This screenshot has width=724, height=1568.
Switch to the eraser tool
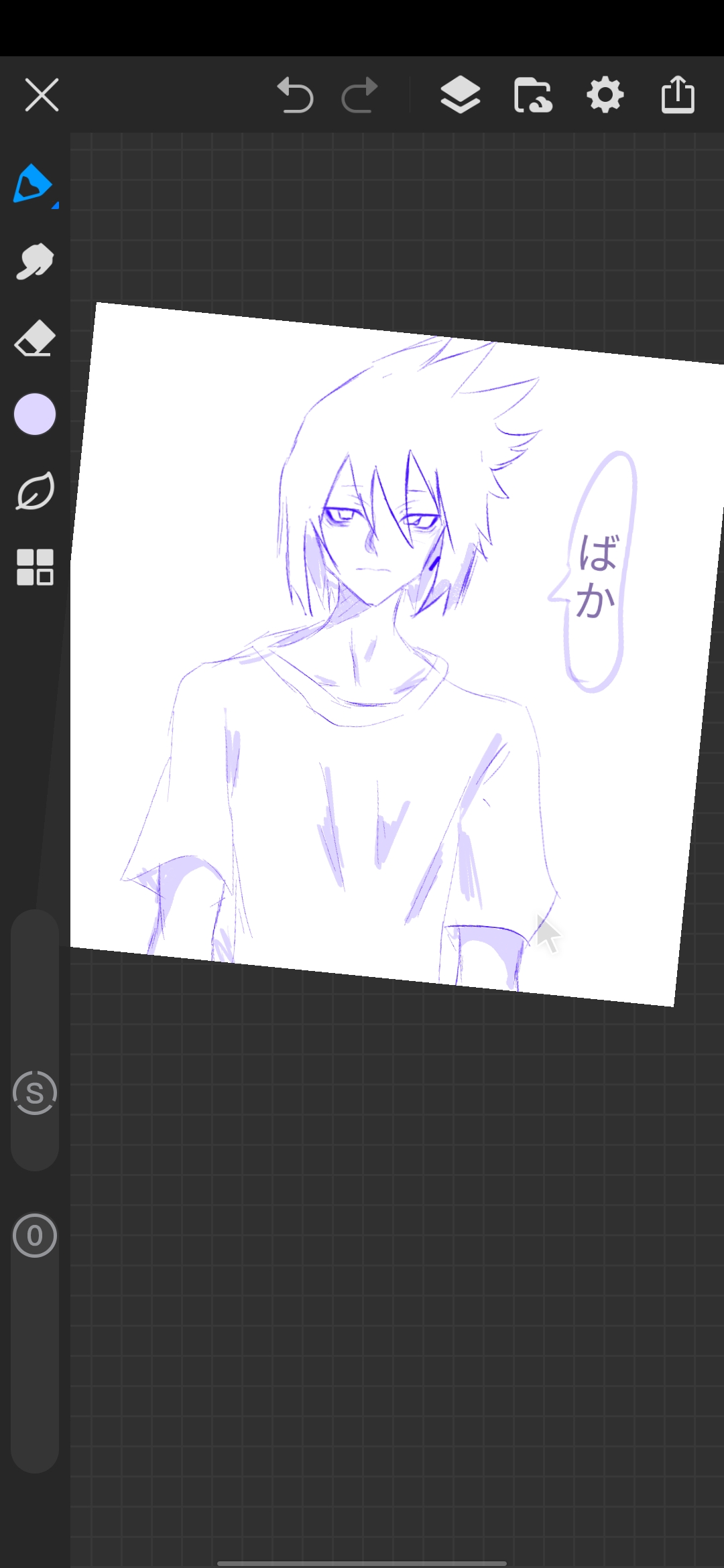34,338
